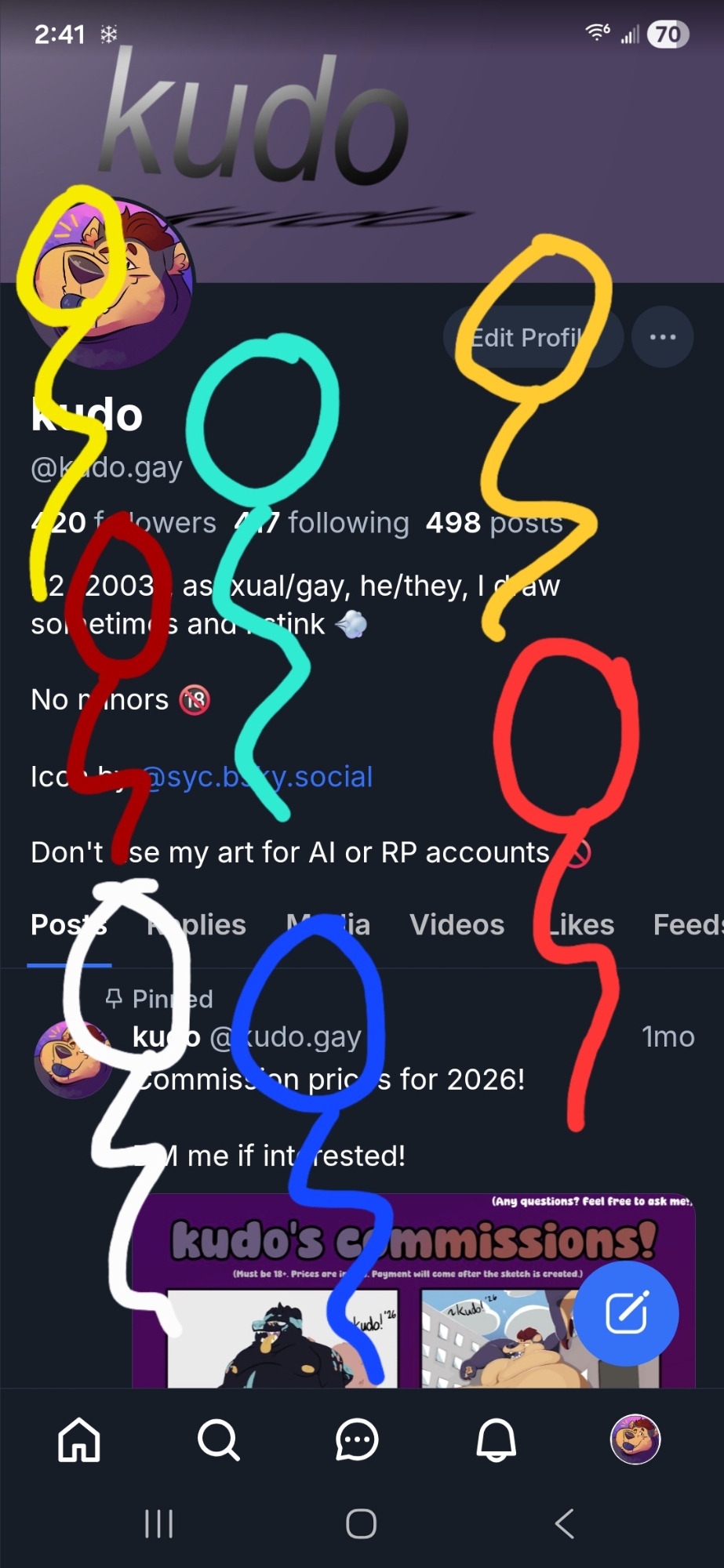Go back using system back button
This screenshot has height=1568, width=724.
[564, 1524]
